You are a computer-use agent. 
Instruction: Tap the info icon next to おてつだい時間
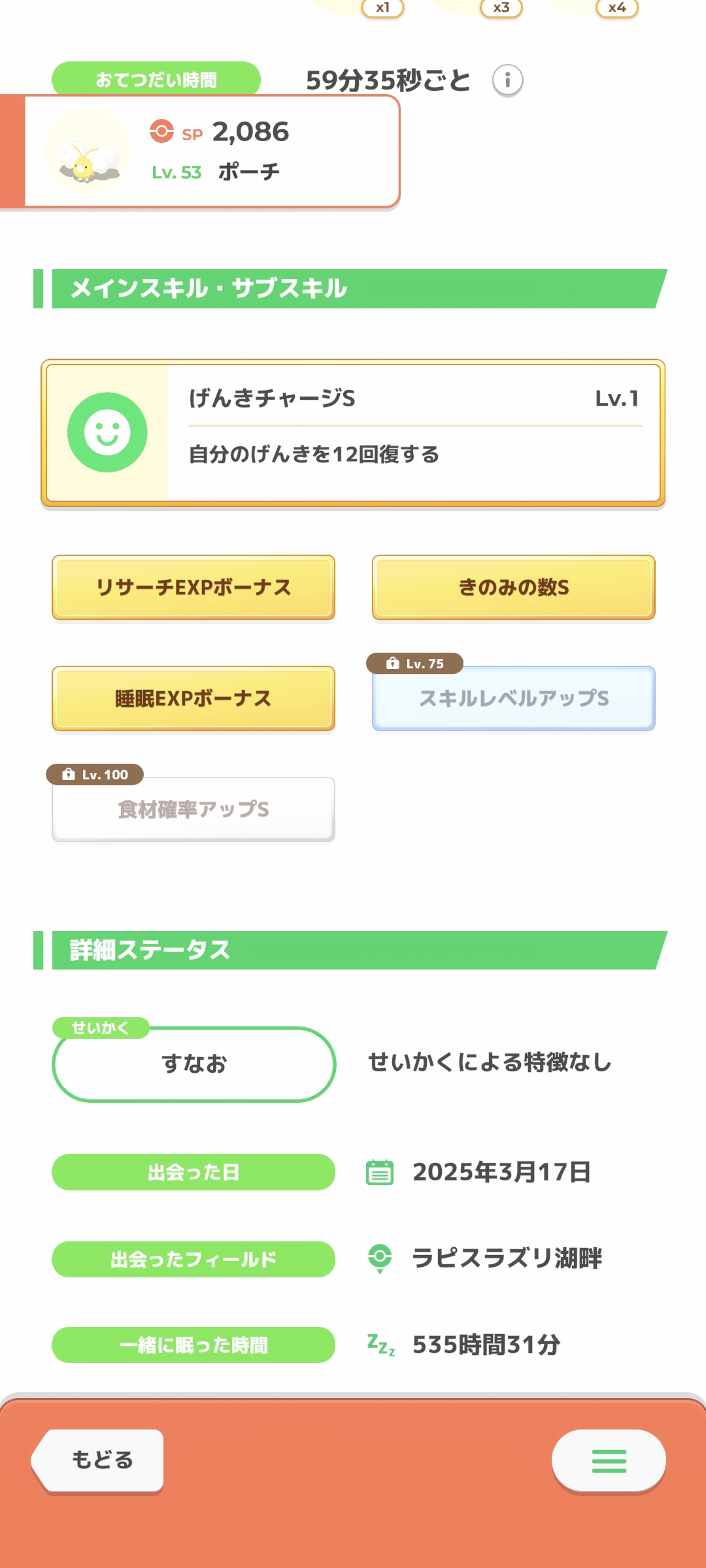coord(509,81)
